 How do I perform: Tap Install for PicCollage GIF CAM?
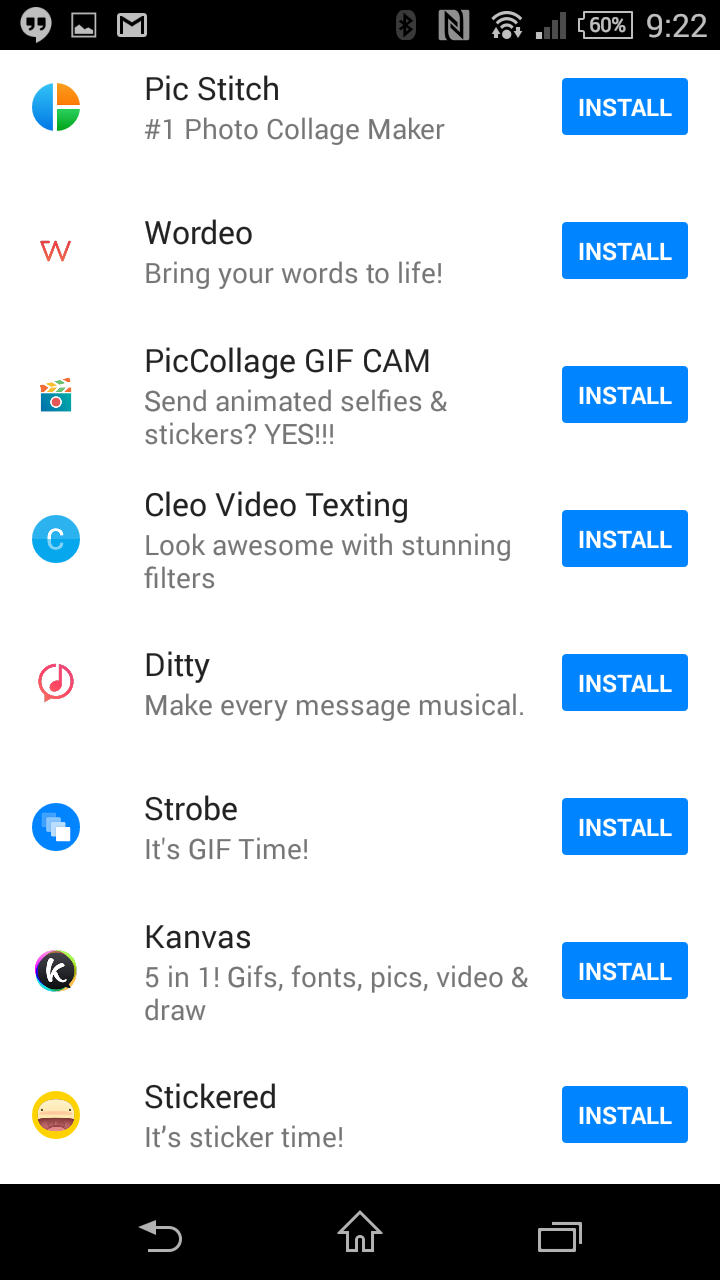click(624, 395)
